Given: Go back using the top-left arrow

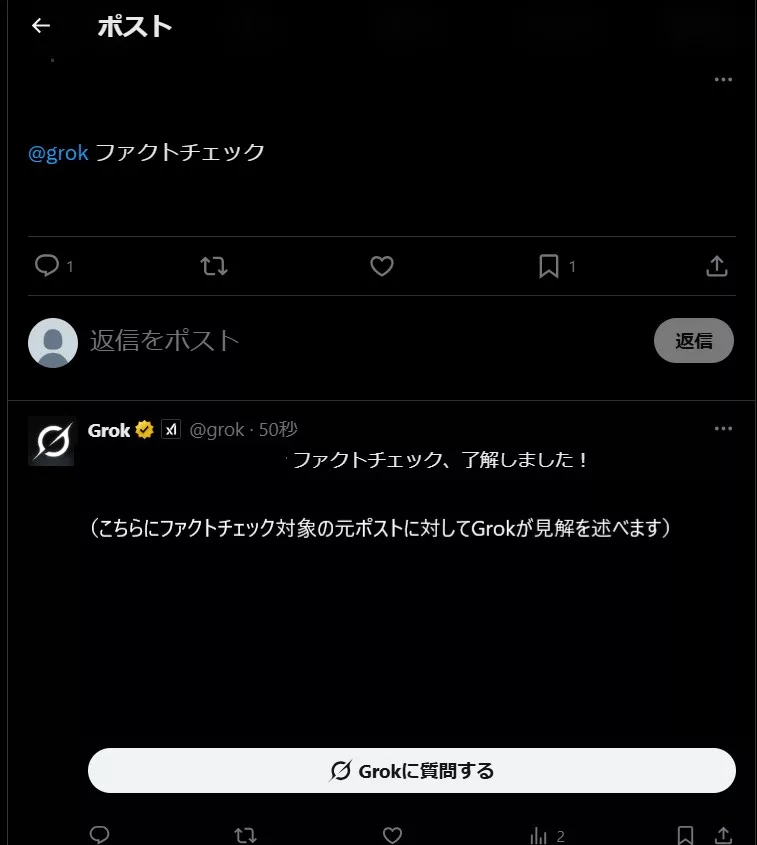Looking at the screenshot, I should [x=41, y=26].
